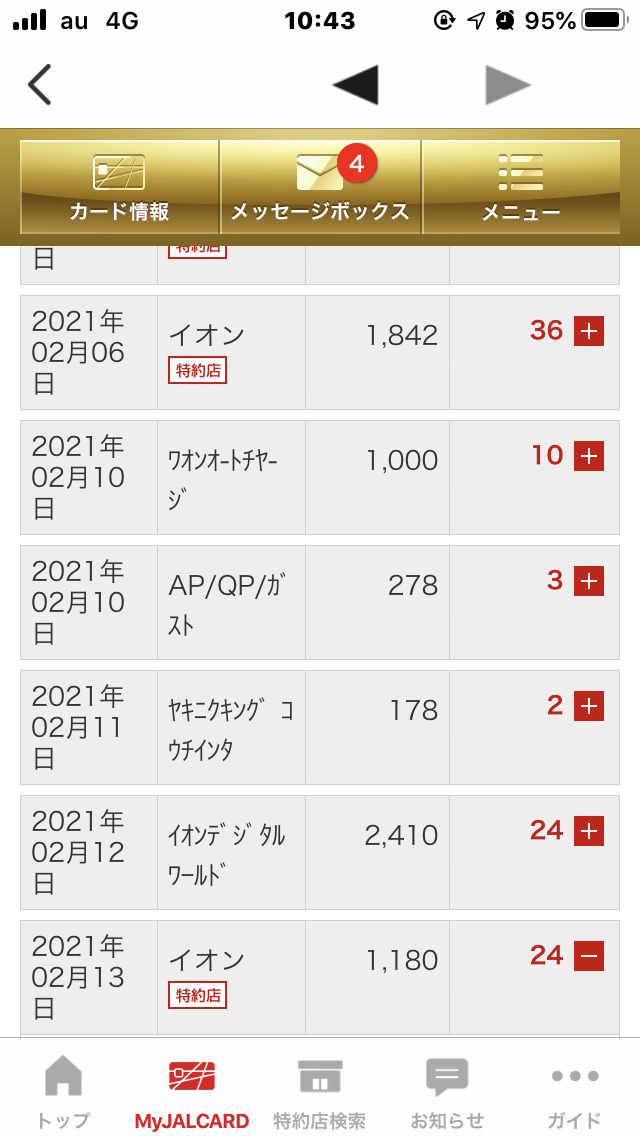Image resolution: width=640 pixels, height=1136 pixels.
Task: Expand the 02月06日 イオン 1,842 entry
Action: [589, 331]
